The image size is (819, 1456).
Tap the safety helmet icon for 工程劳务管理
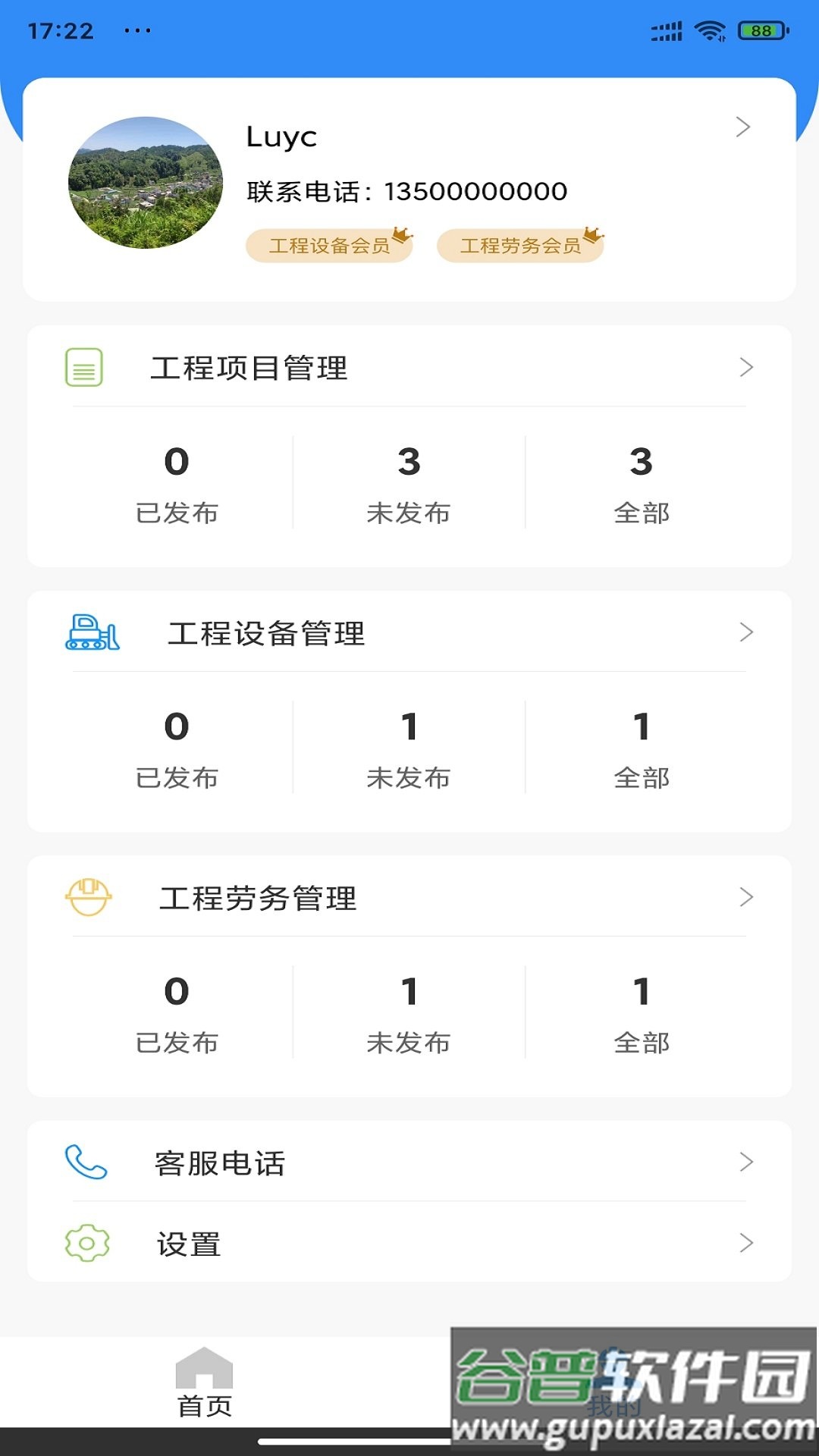coord(89,898)
